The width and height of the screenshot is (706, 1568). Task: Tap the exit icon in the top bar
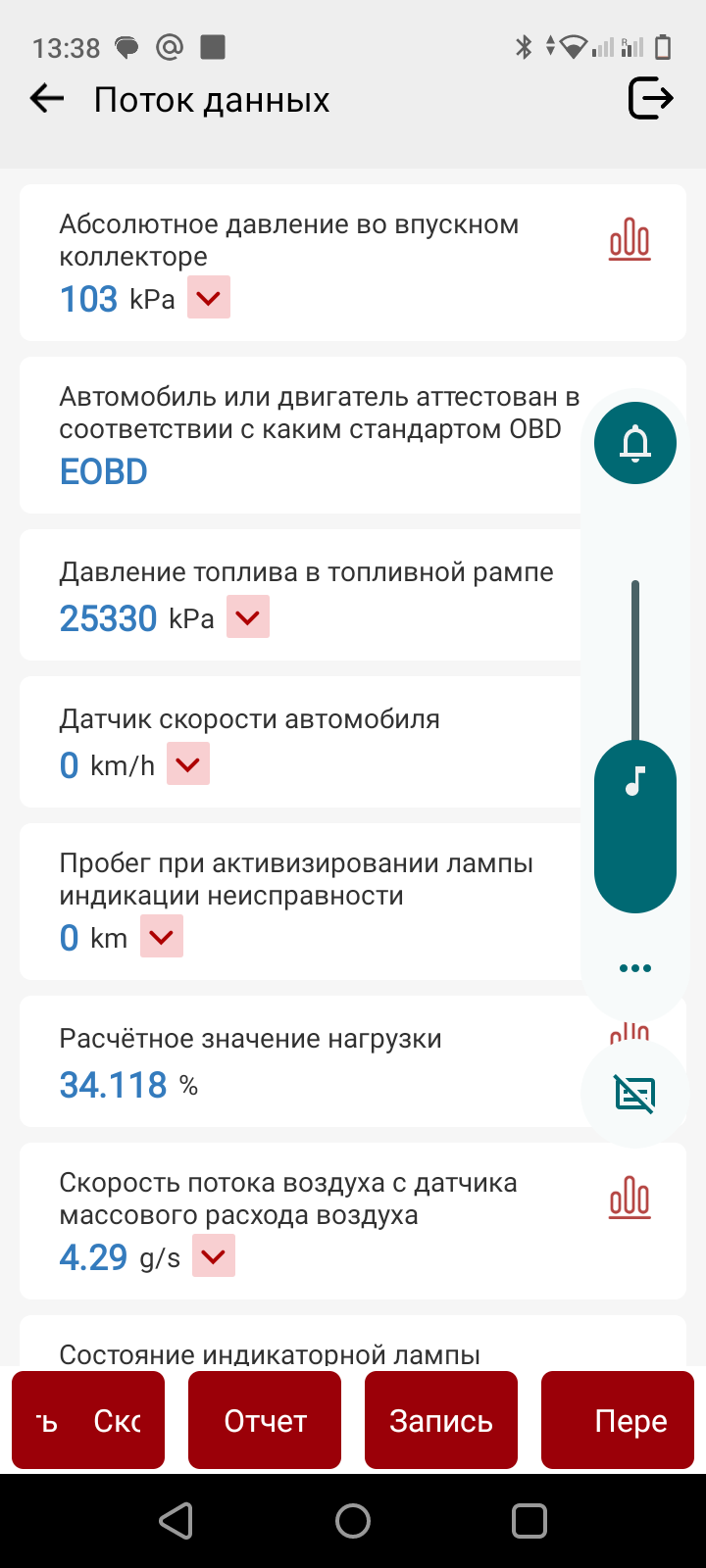pos(650,99)
